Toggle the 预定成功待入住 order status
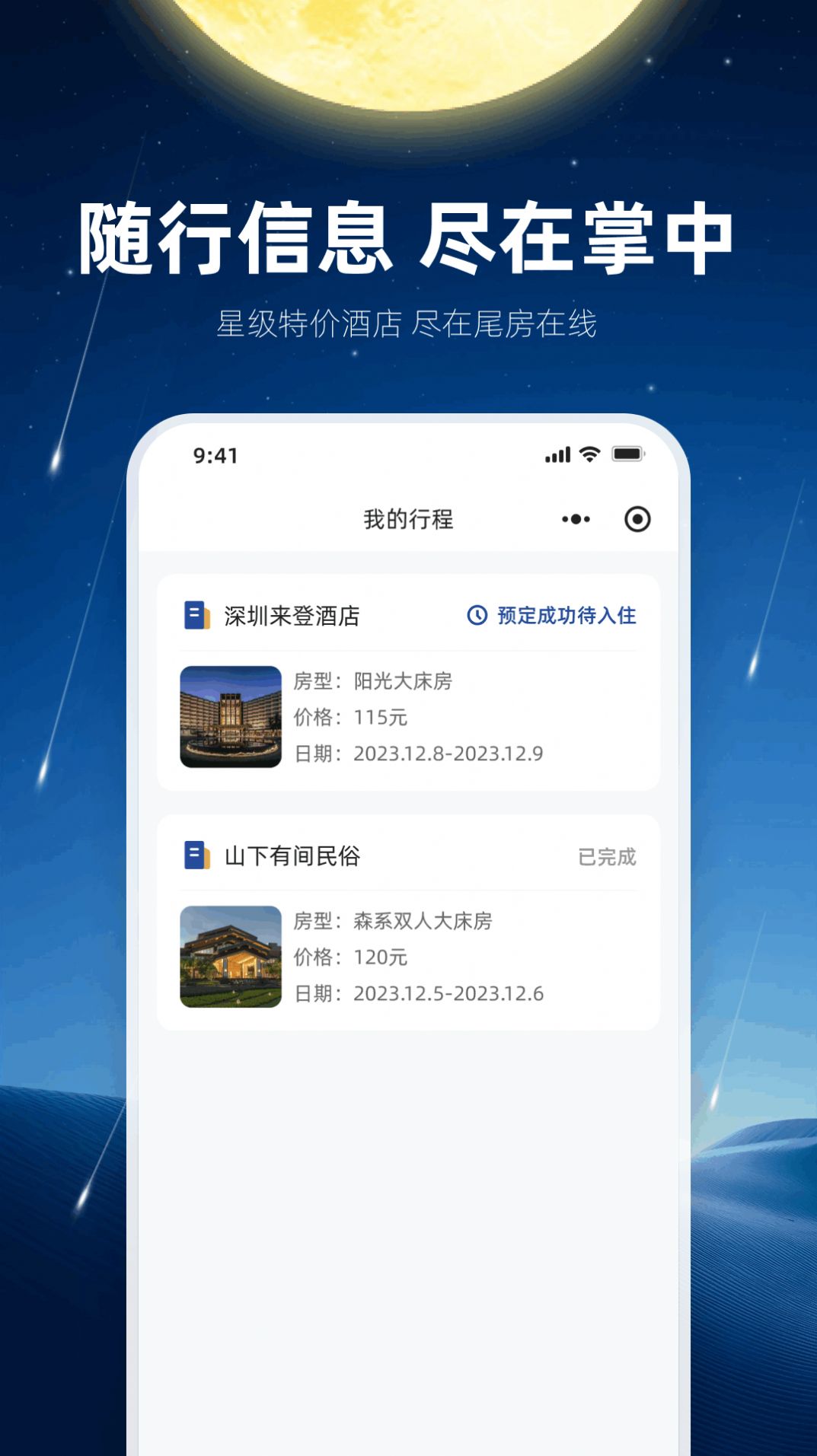Image resolution: width=817 pixels, height=1456 pixels. 567,615
